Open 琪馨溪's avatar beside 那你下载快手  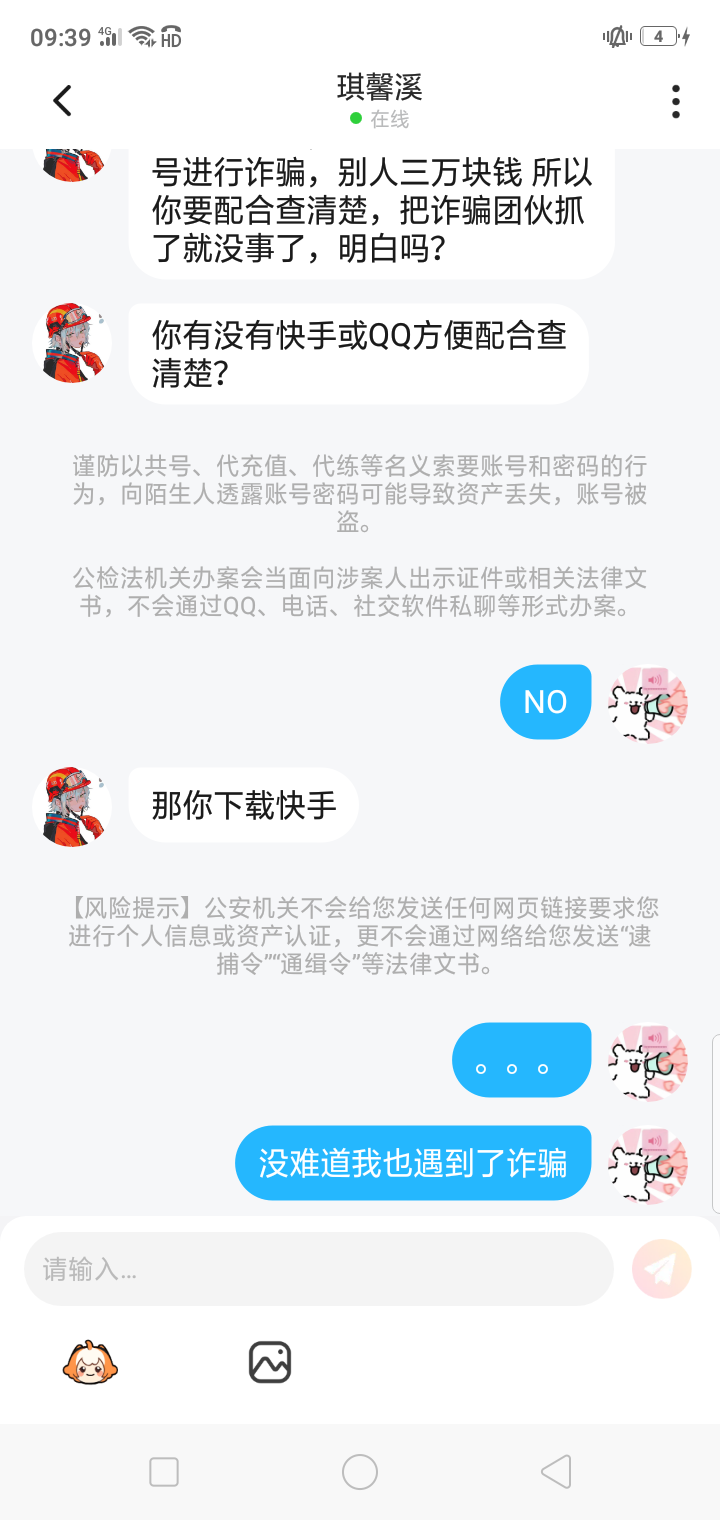[72, 805]
